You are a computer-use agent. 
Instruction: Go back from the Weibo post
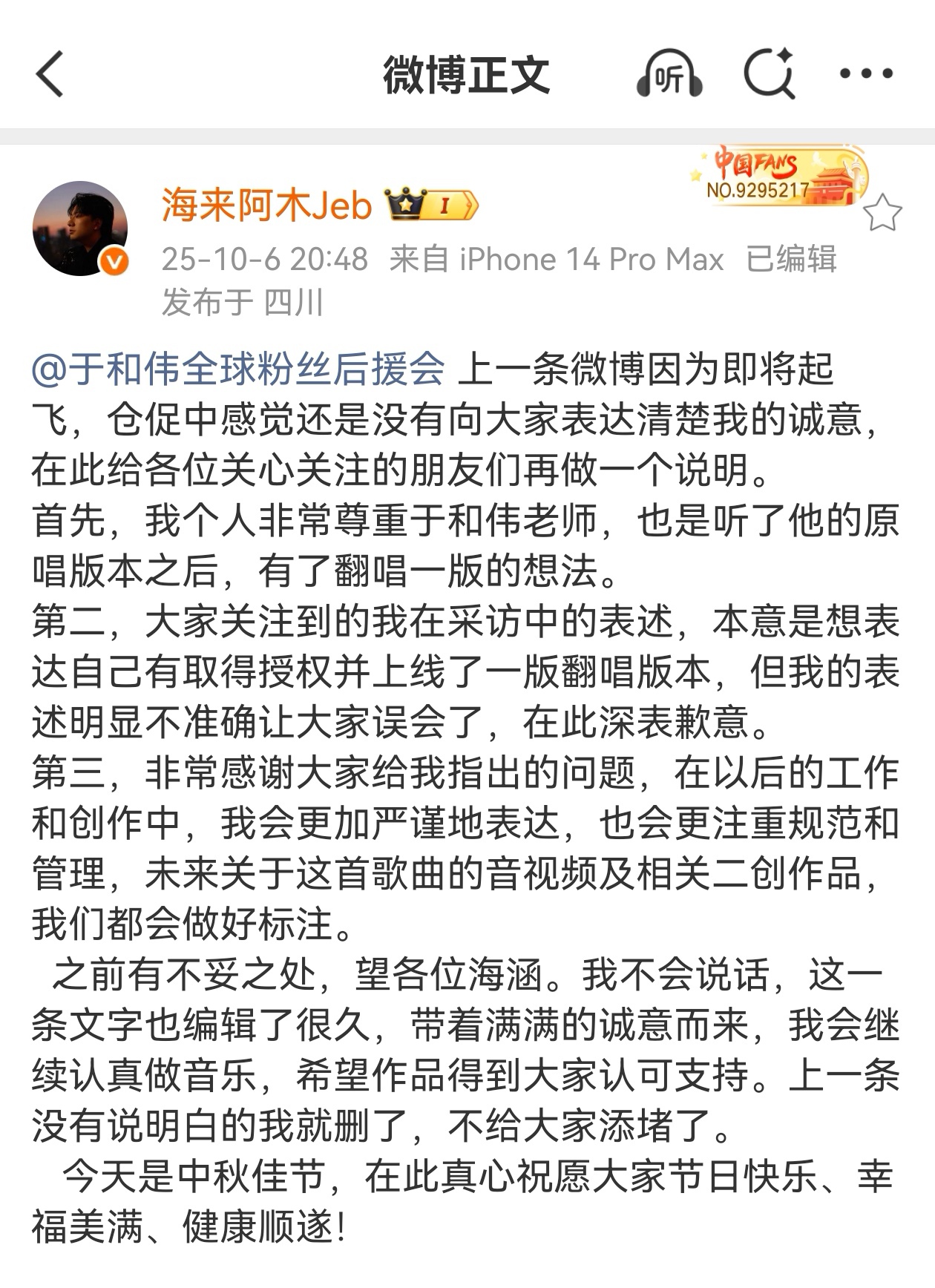point(50,74)
